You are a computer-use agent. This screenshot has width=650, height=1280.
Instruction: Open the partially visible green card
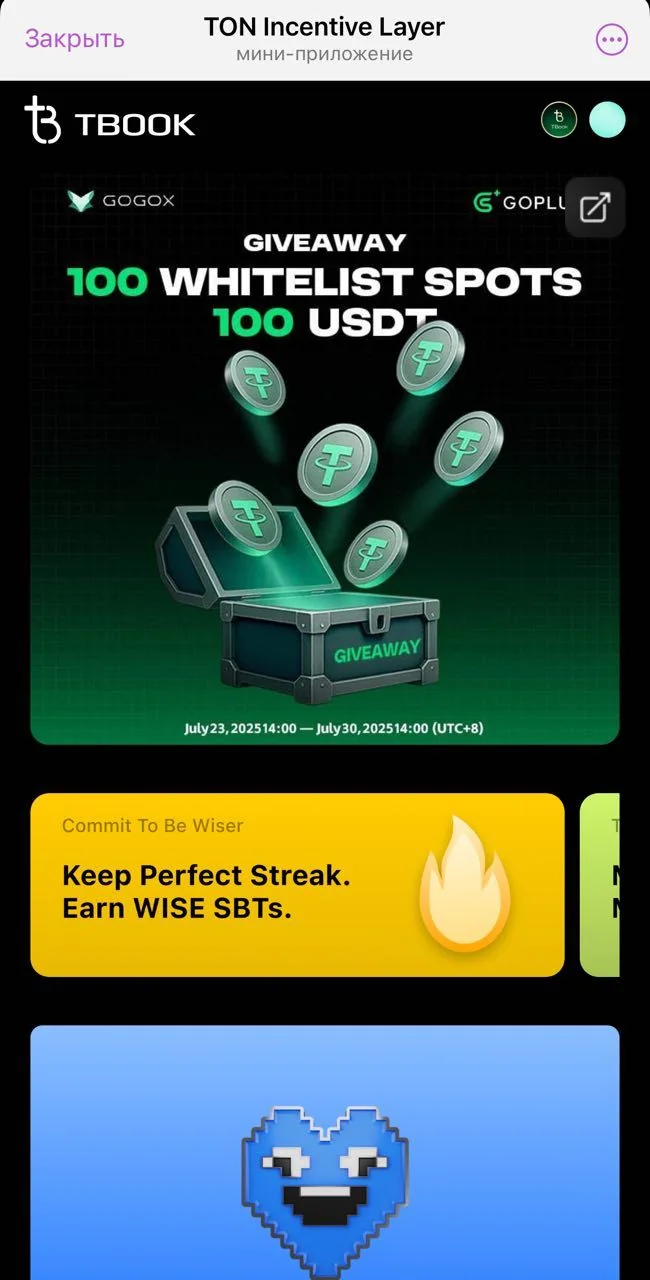tap(600, 884)
